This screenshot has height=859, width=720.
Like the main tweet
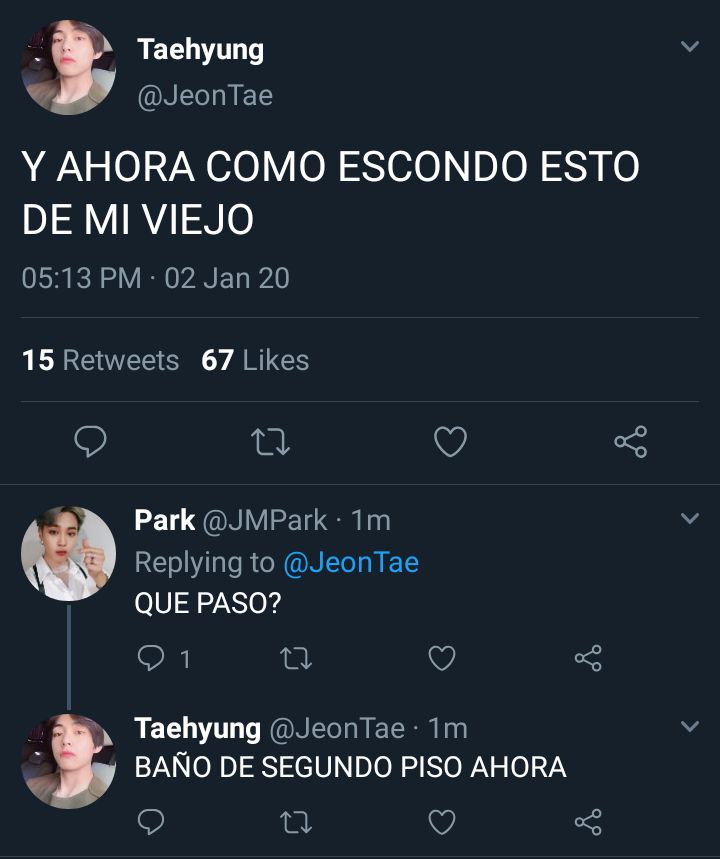450,441
